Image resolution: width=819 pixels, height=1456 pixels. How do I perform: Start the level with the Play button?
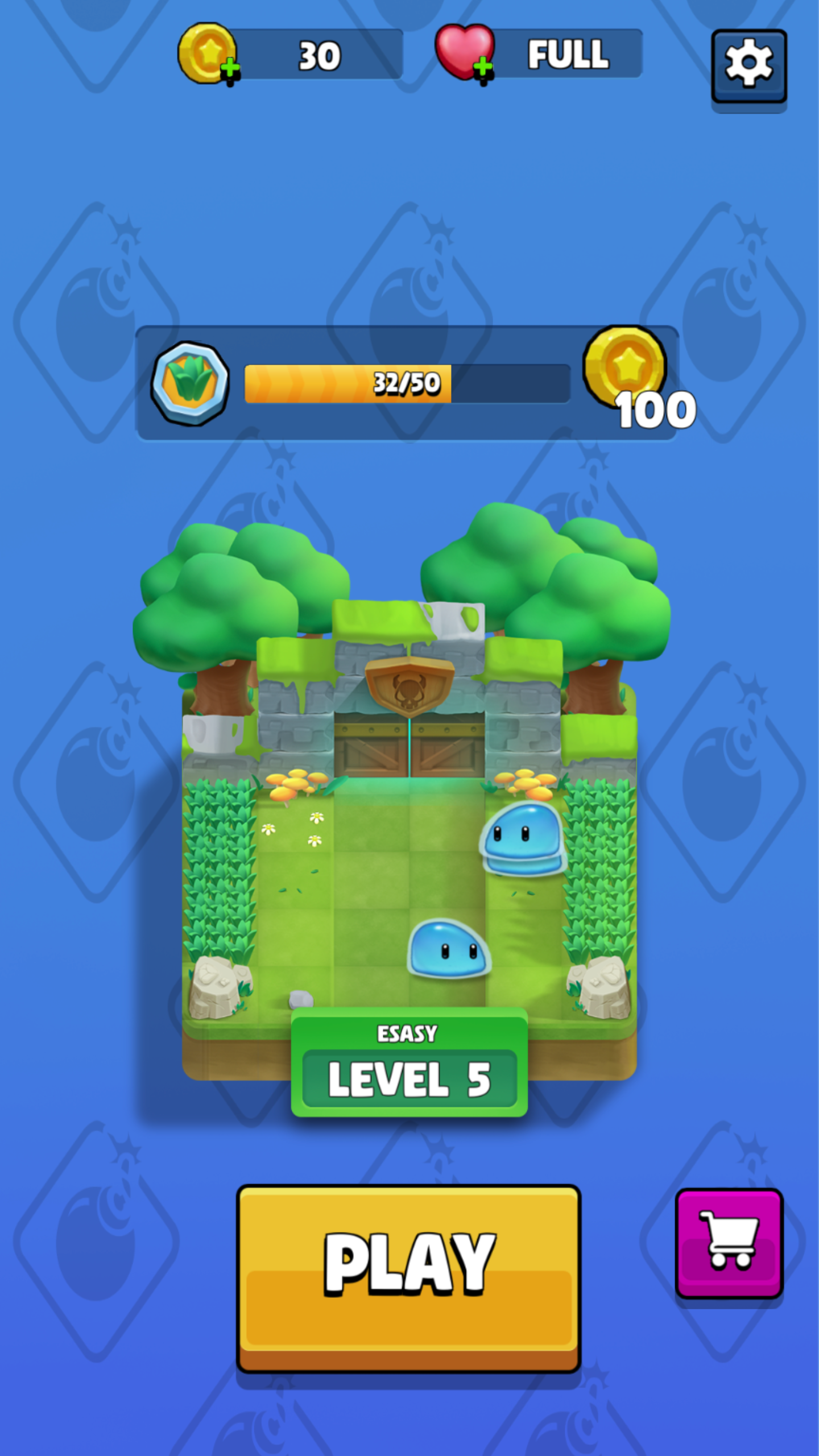(x=408, y=1277)
